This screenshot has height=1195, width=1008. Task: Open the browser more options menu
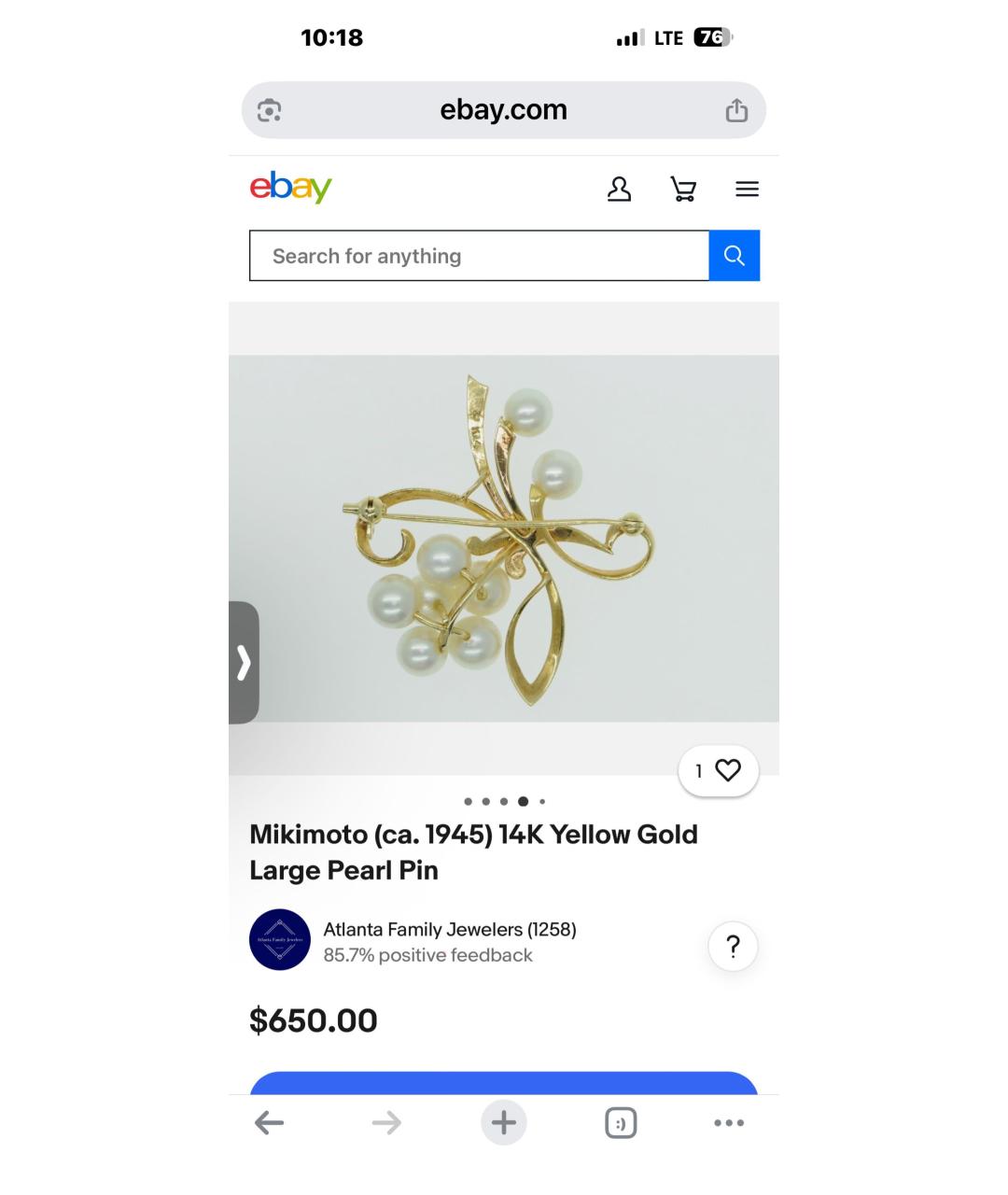tap(729, 1122)
